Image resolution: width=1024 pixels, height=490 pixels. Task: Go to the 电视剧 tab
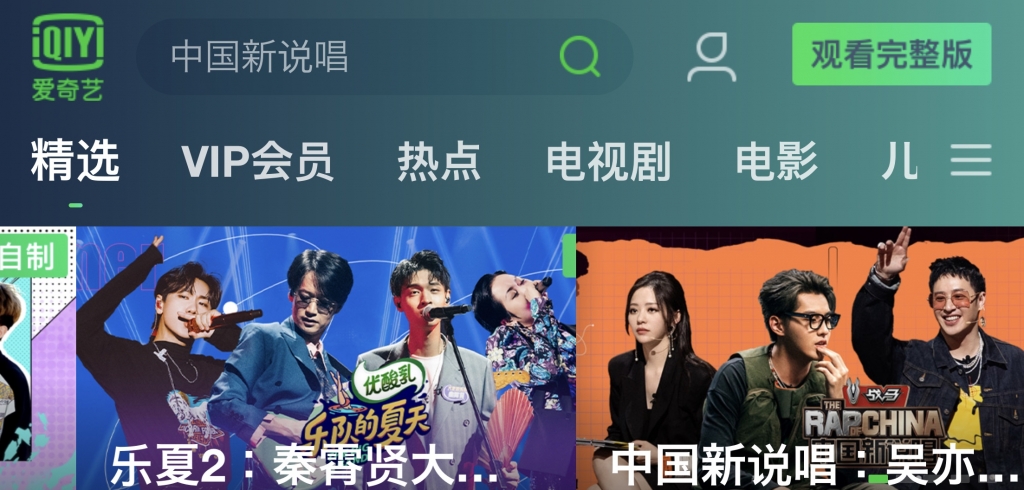[x=608, y=161]
